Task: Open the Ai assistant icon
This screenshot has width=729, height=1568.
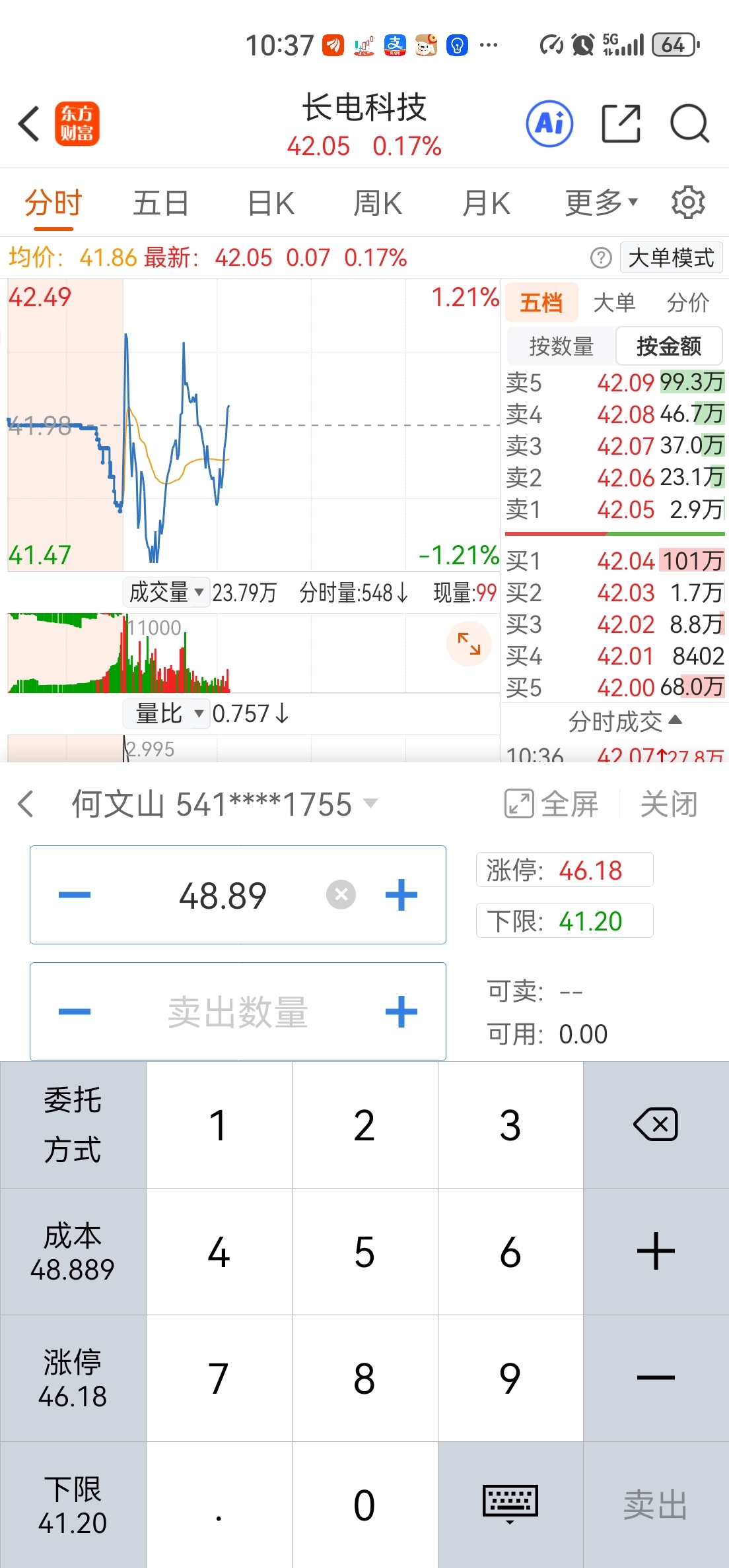Action: click(549, 123)
